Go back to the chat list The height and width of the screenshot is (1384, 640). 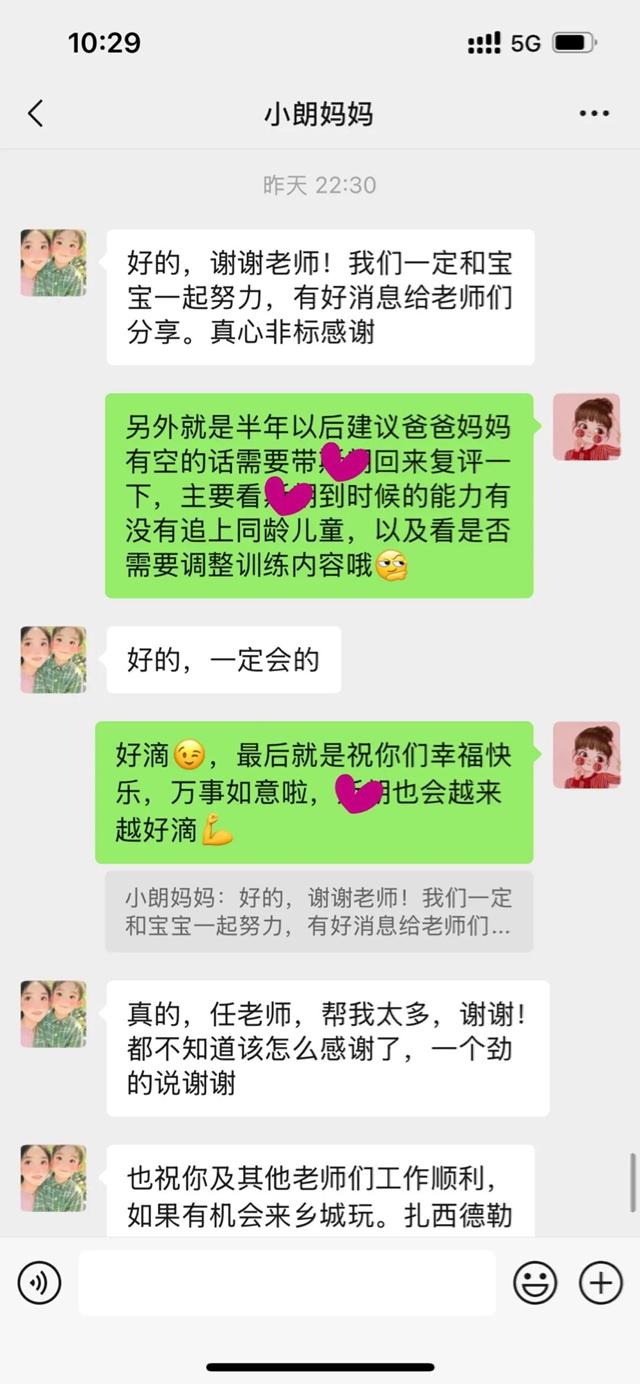click(36, 113)
